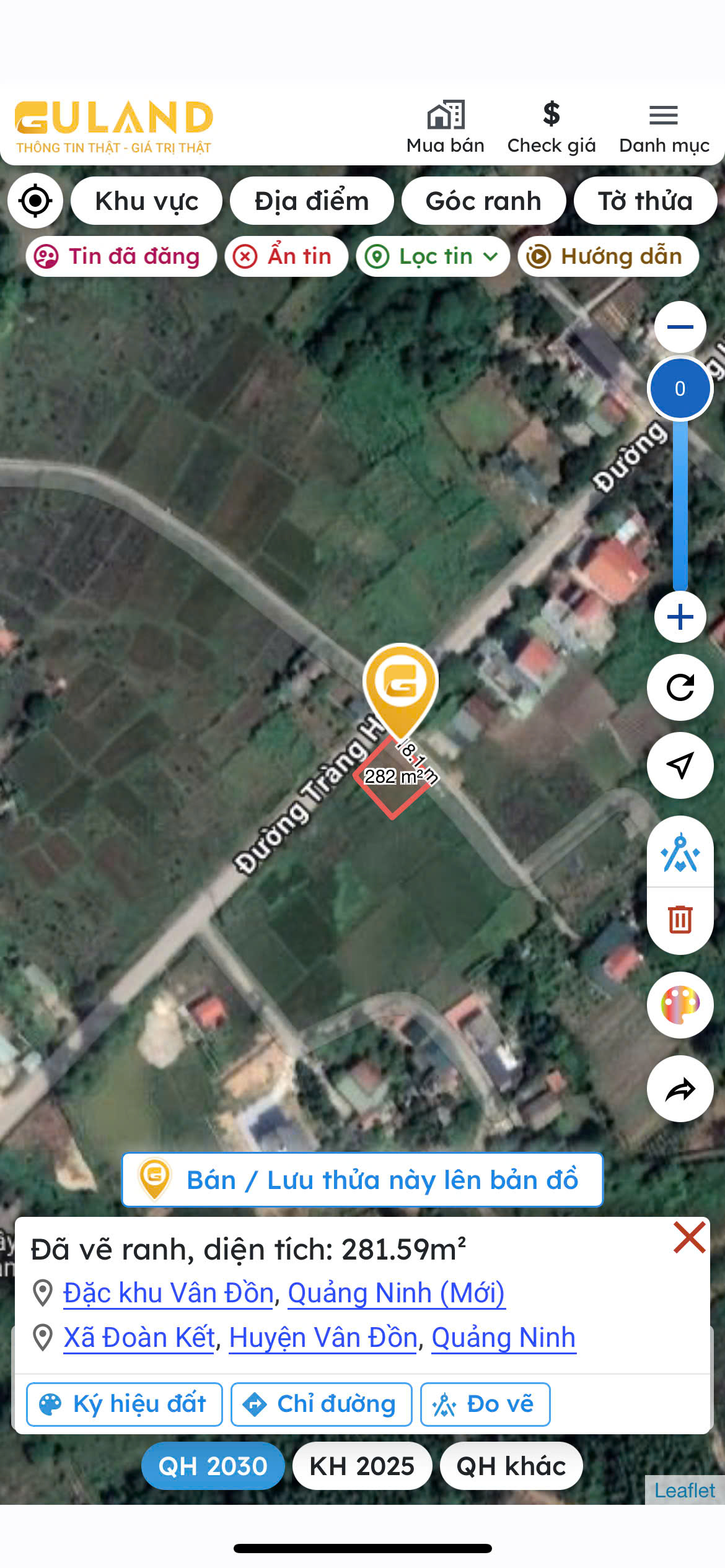Open Ký hiệu đất legend
Image resolution: width=725 pixels, height=1568 pixels.
click(124, 1404)
